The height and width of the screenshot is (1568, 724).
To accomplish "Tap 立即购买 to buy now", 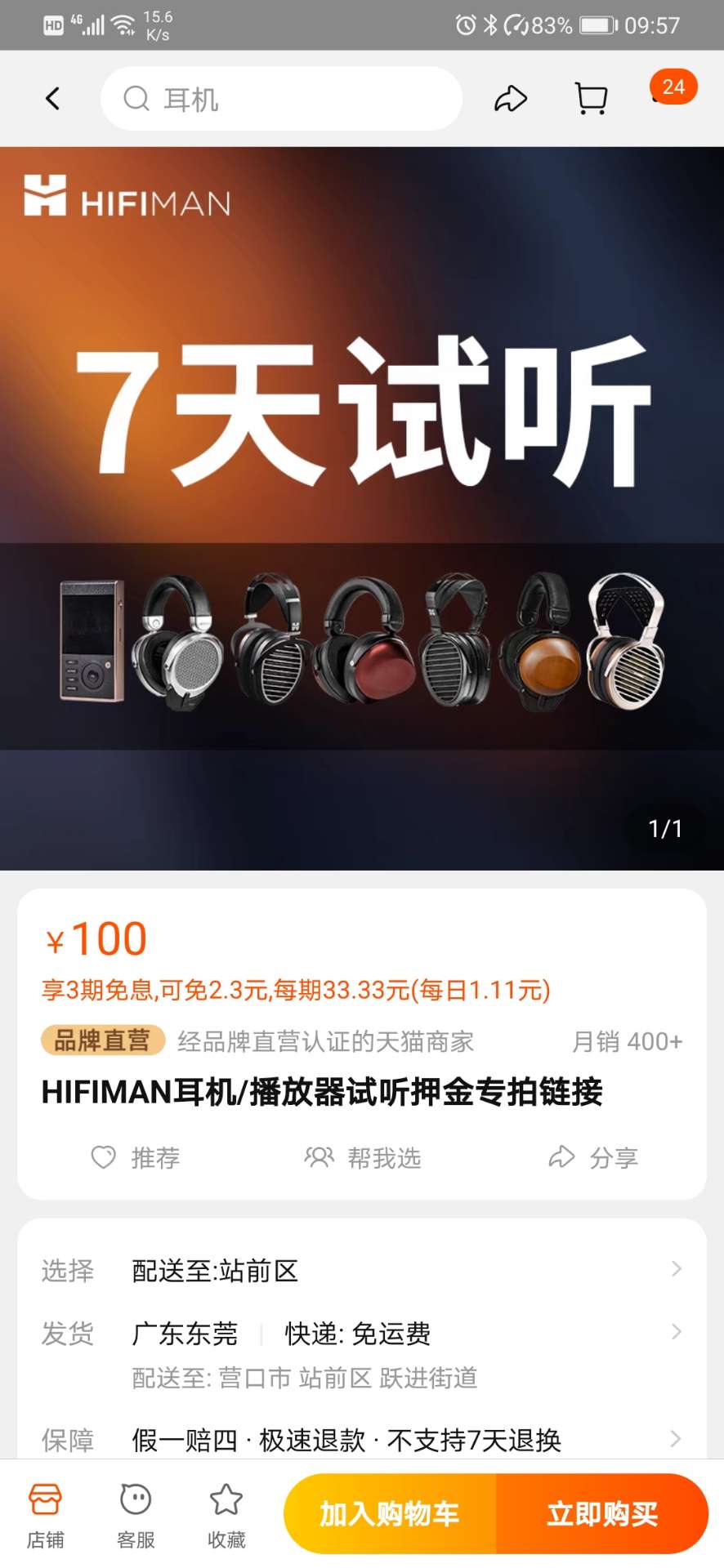I will [x=602, y=1513].
